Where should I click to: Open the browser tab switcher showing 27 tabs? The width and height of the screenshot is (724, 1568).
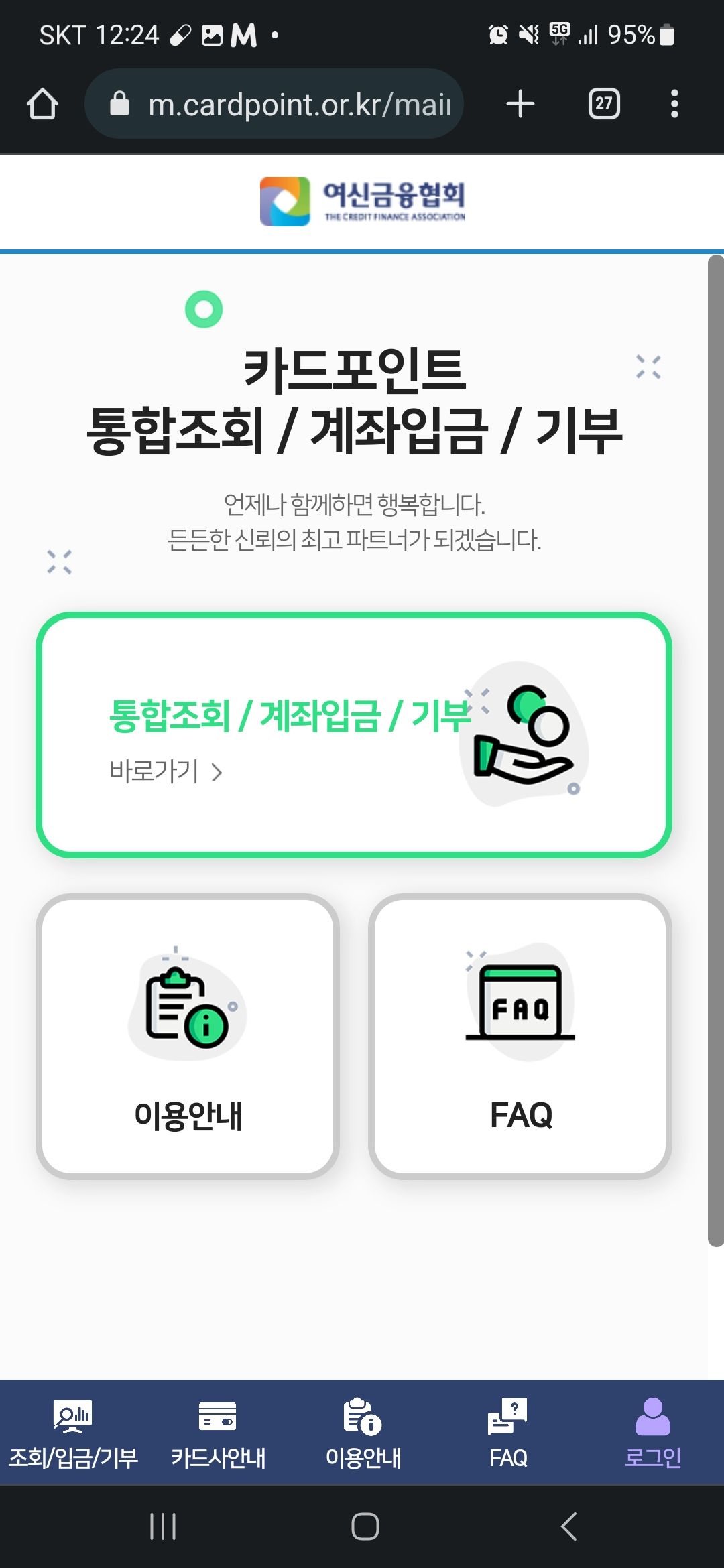[x=603, y=103]
